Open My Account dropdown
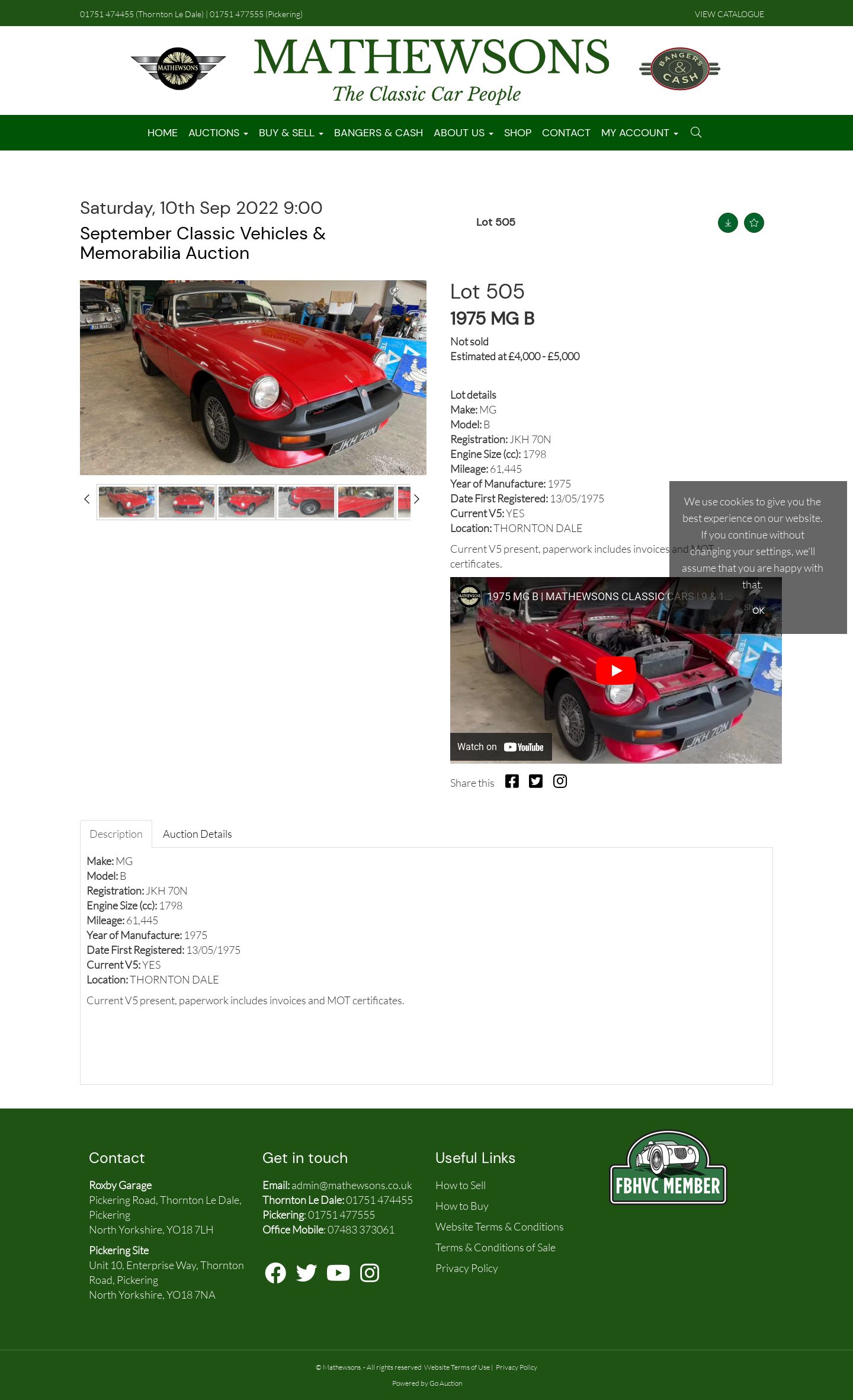The image size is (853, 1400). (639, 133)
